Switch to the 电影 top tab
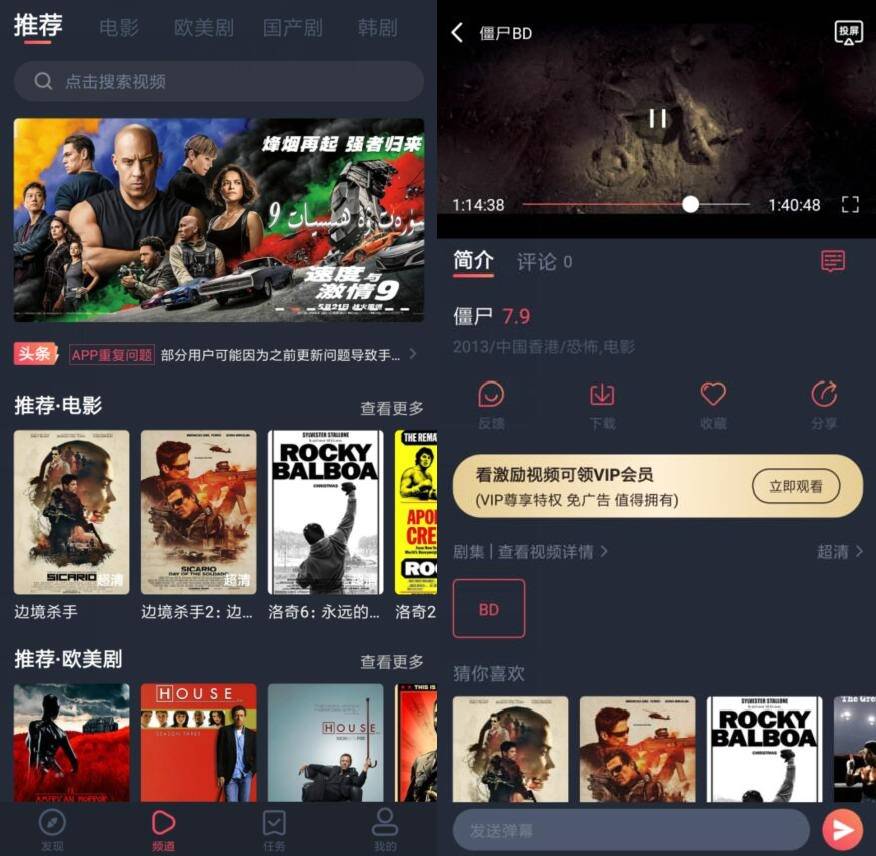The height and width of the screenshot is (856, 876). click(x=119, y=28)
